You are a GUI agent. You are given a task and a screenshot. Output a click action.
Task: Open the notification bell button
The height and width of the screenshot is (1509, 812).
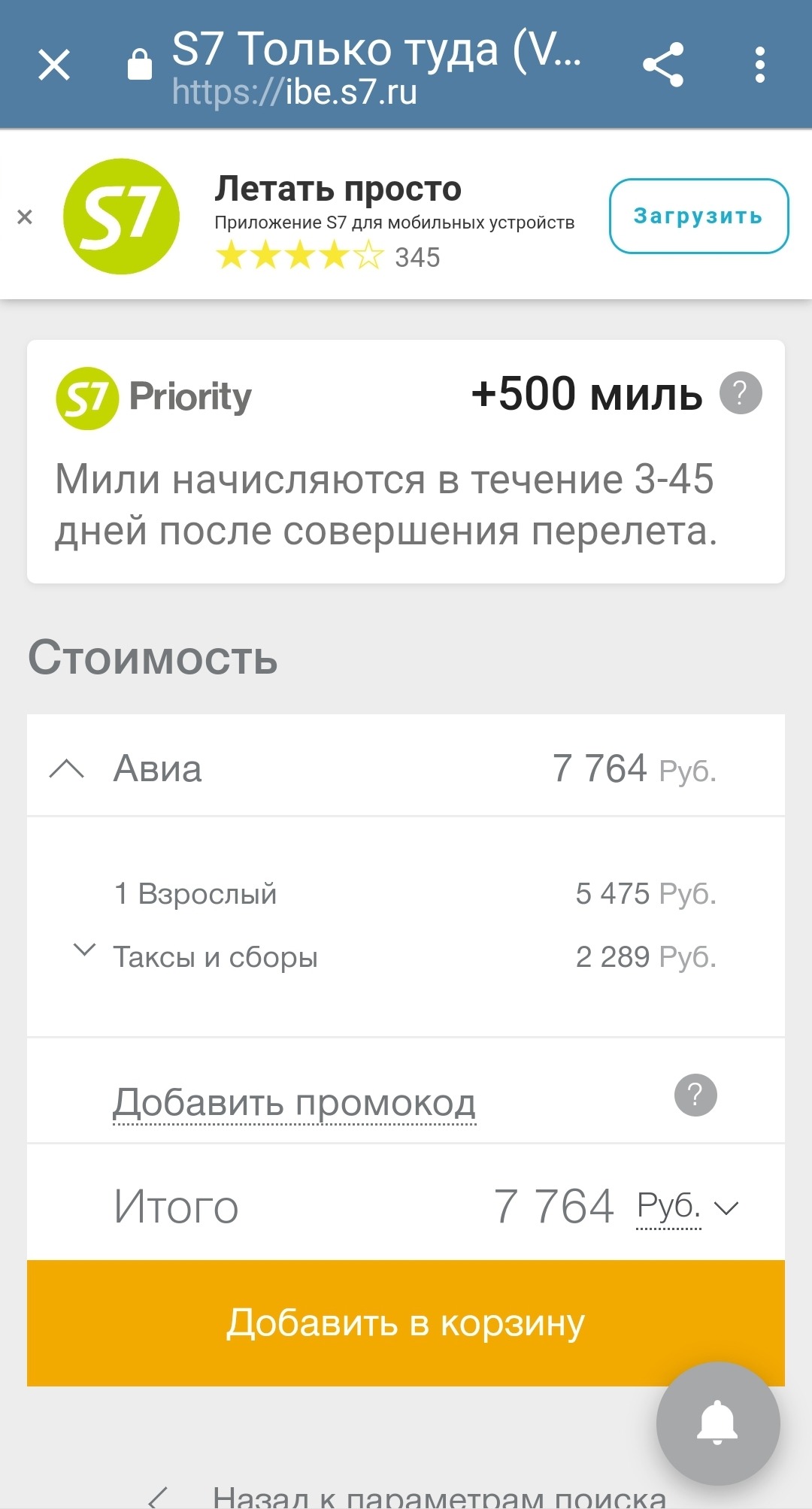717,1423
